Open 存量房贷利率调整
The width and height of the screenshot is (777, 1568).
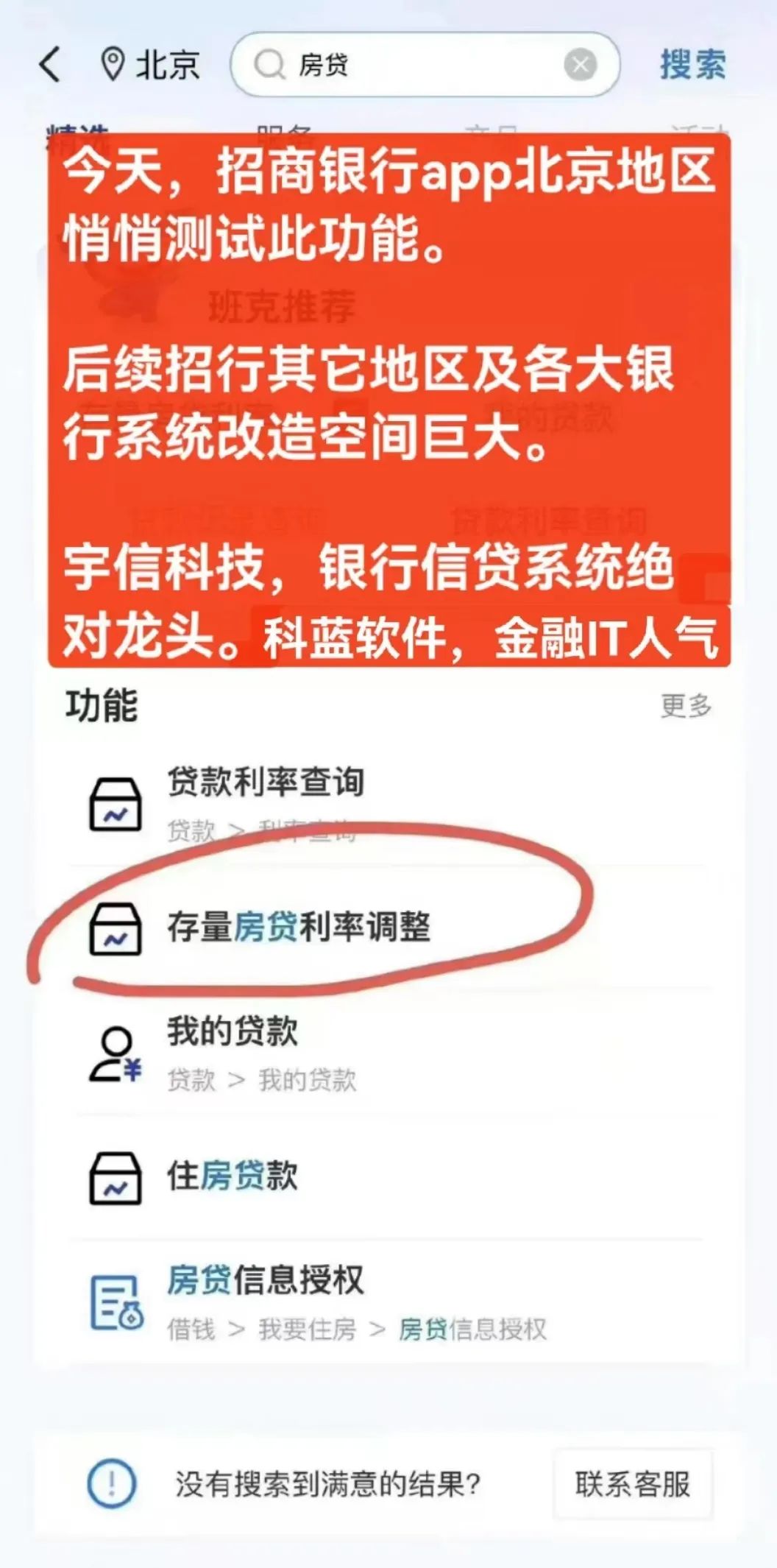[298, 928]
